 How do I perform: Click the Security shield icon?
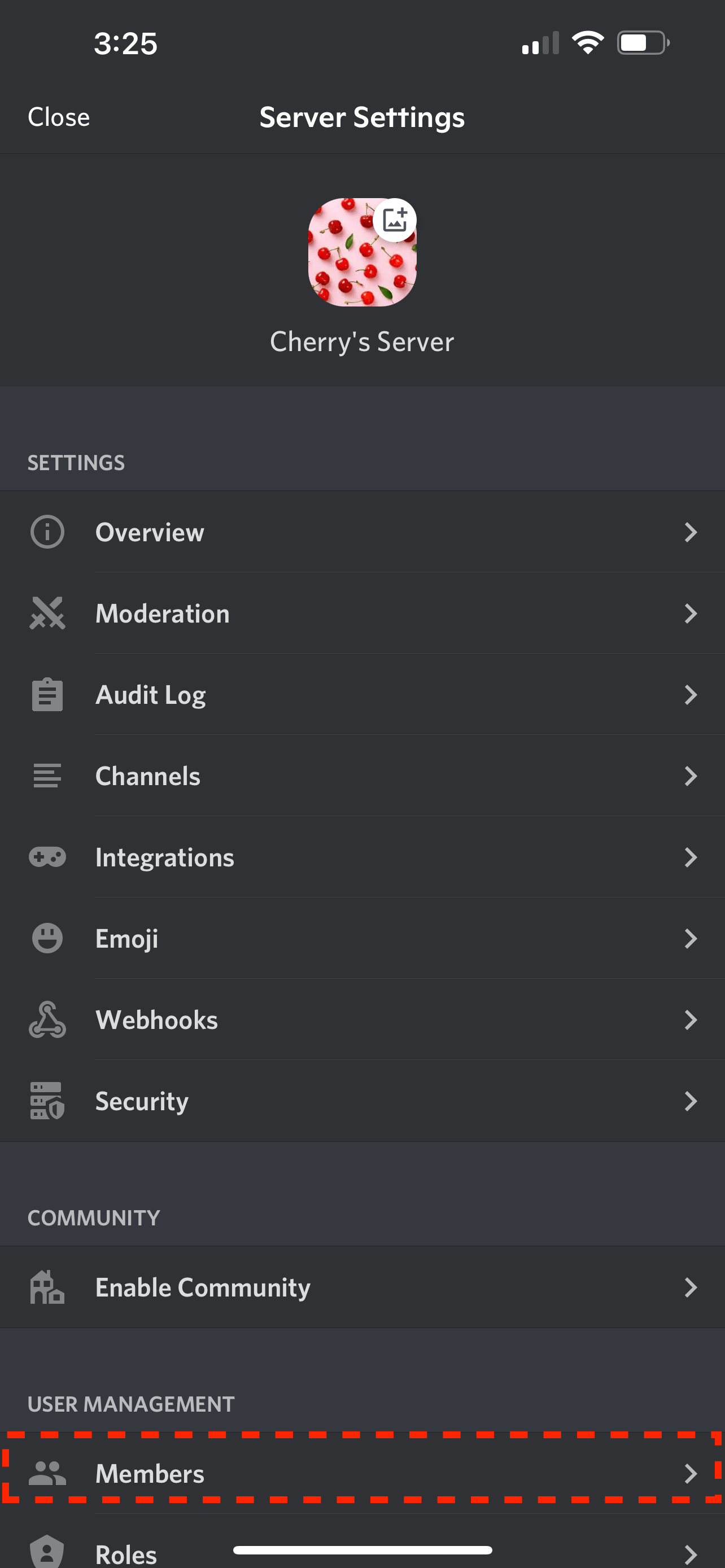tap(47, 1101)
